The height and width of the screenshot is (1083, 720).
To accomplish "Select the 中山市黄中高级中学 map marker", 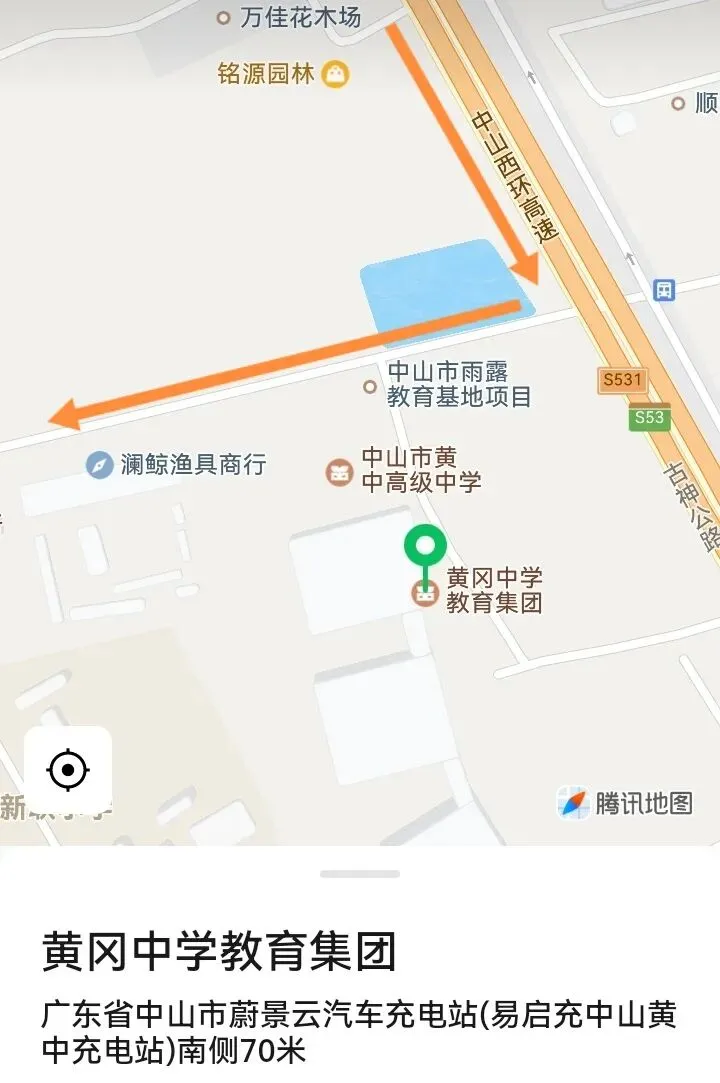I will [339, 473].
